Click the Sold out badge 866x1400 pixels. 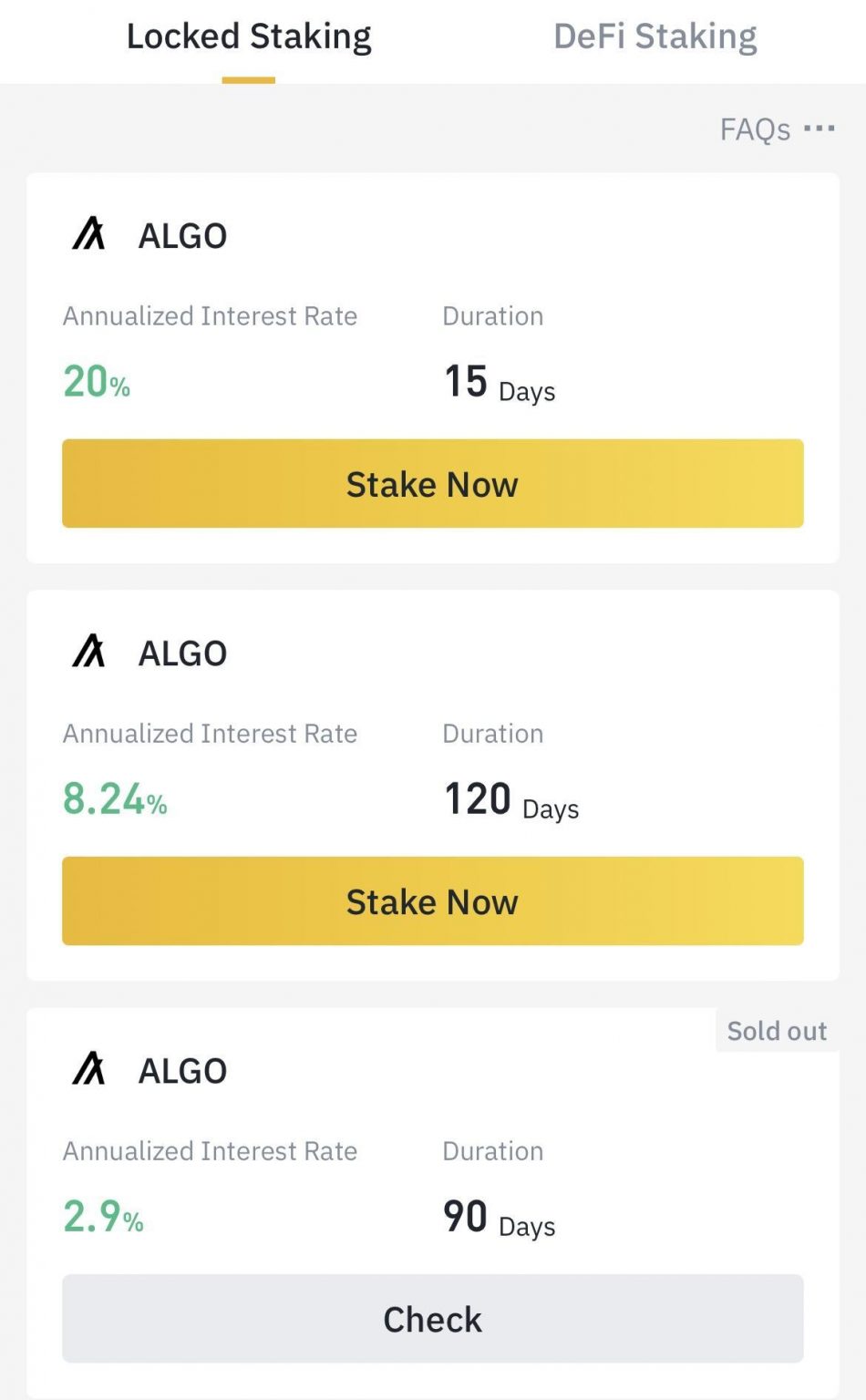[x=777, y=1030]
